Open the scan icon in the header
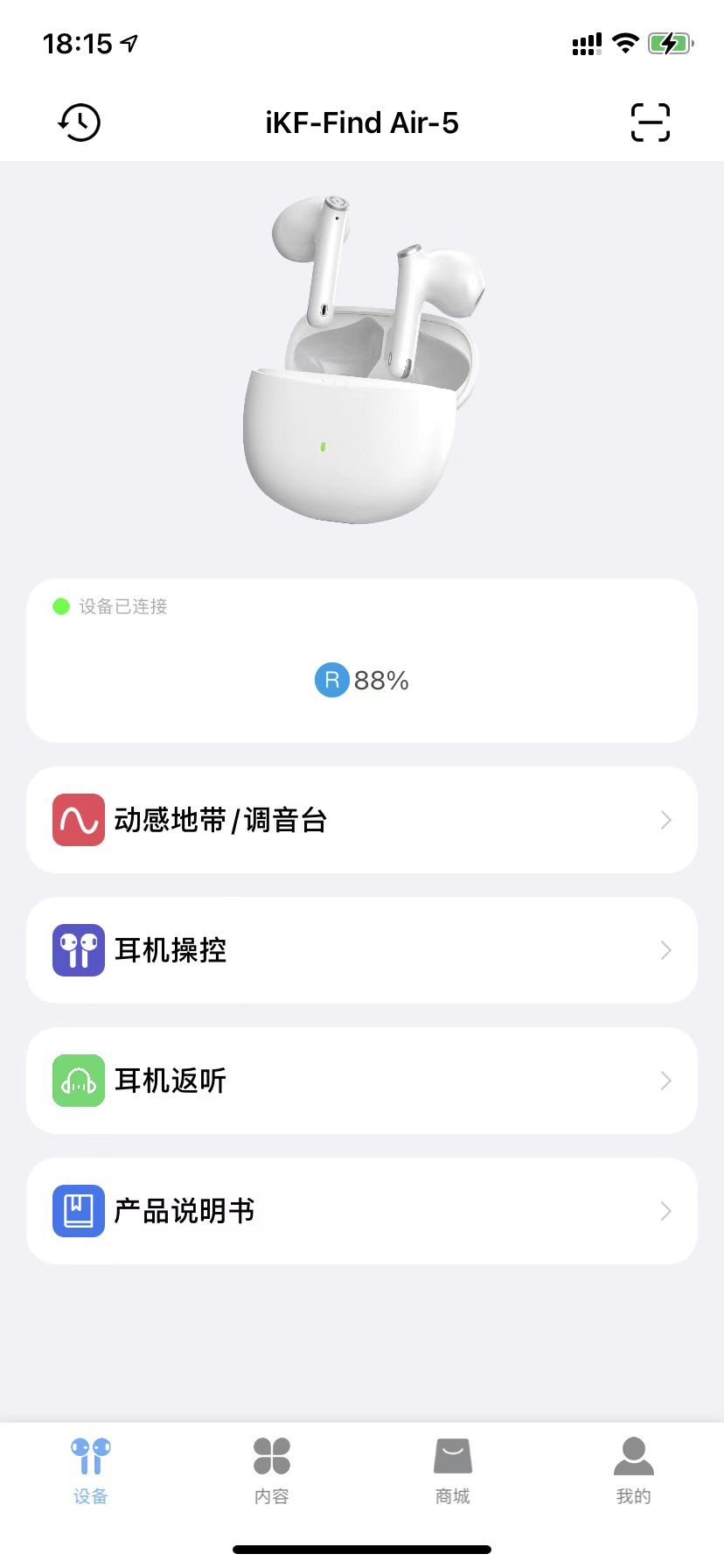The width and height of the screenshot is (724, 1568). click(650, 122)
